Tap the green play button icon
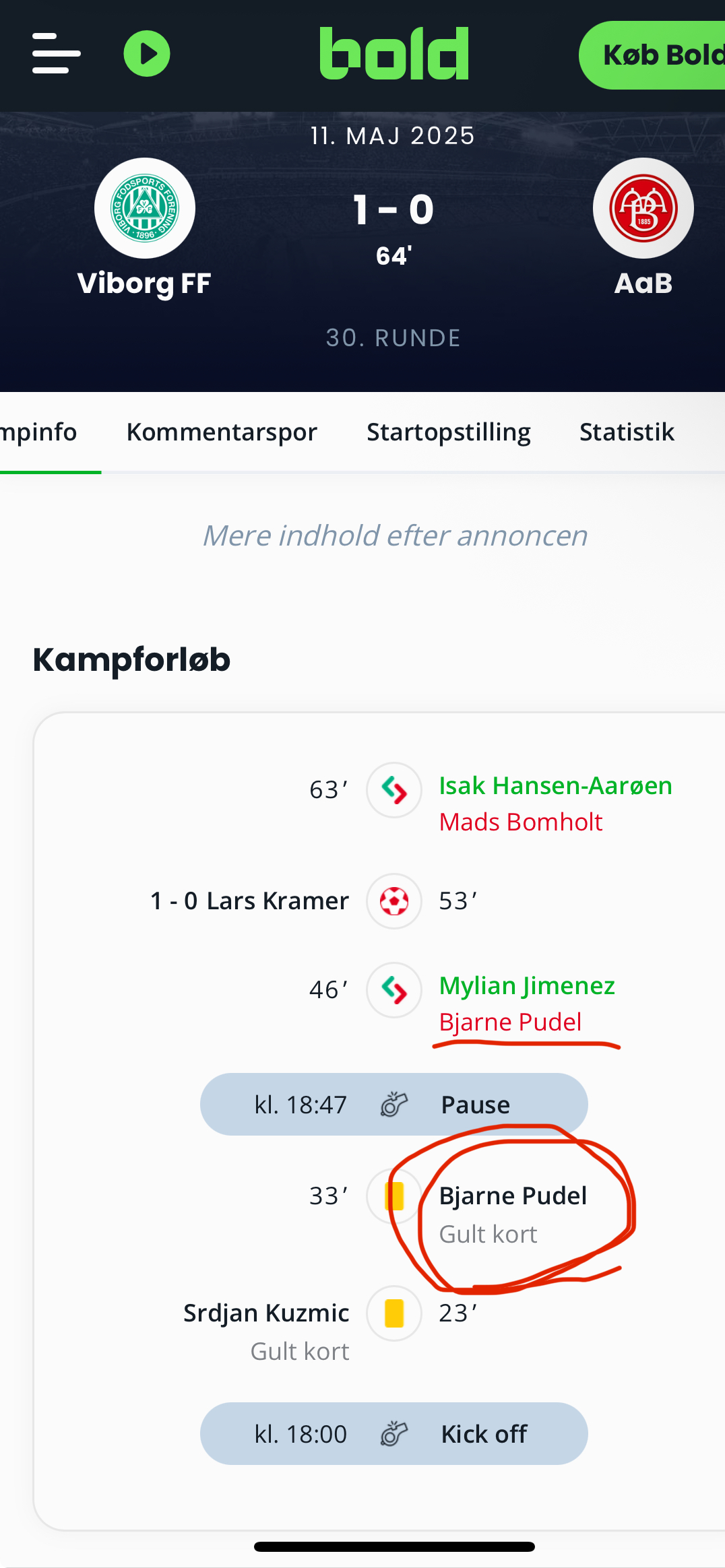 pos(147,53)
